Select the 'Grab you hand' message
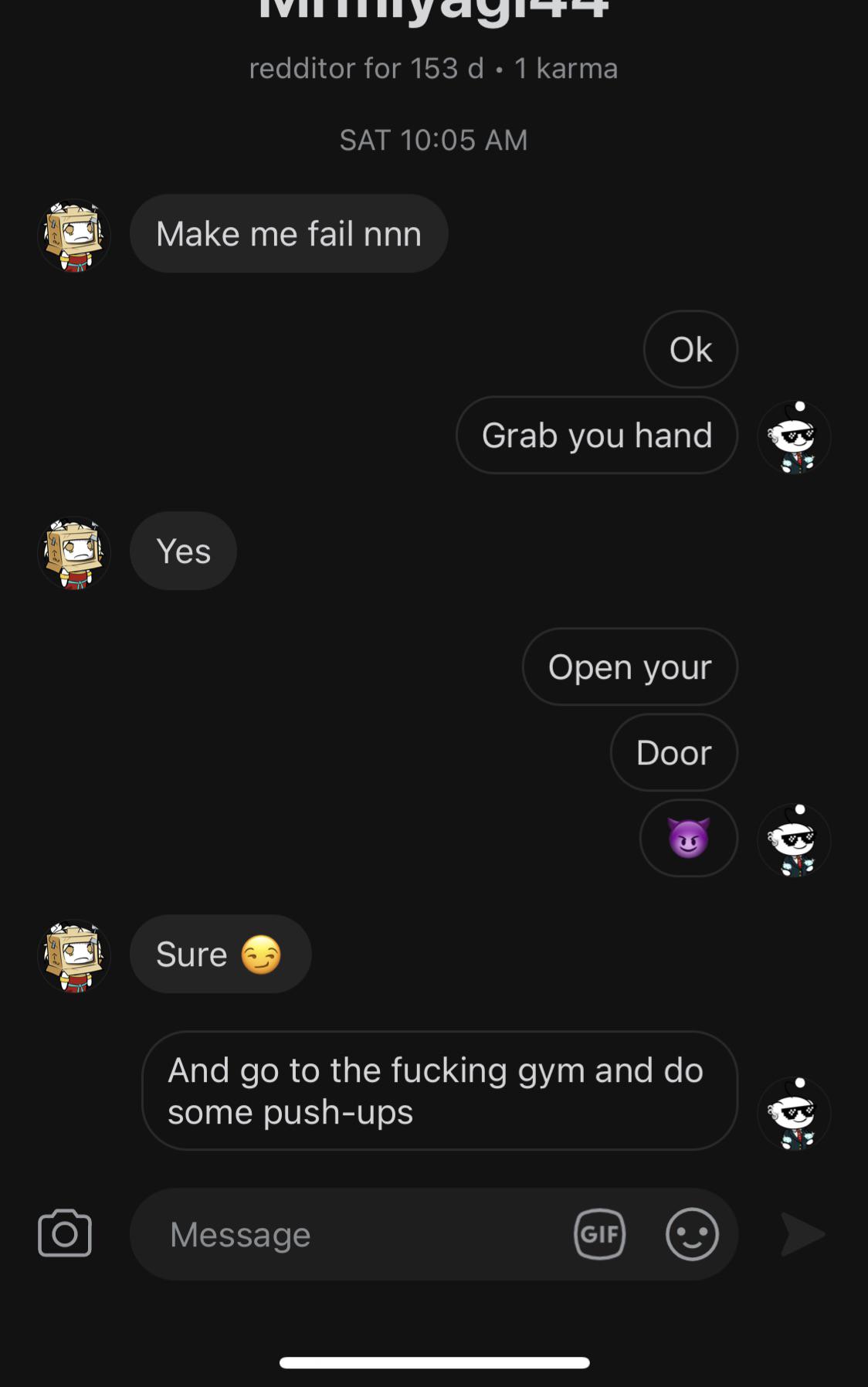 pyautogui.click(x=596, y=435)
